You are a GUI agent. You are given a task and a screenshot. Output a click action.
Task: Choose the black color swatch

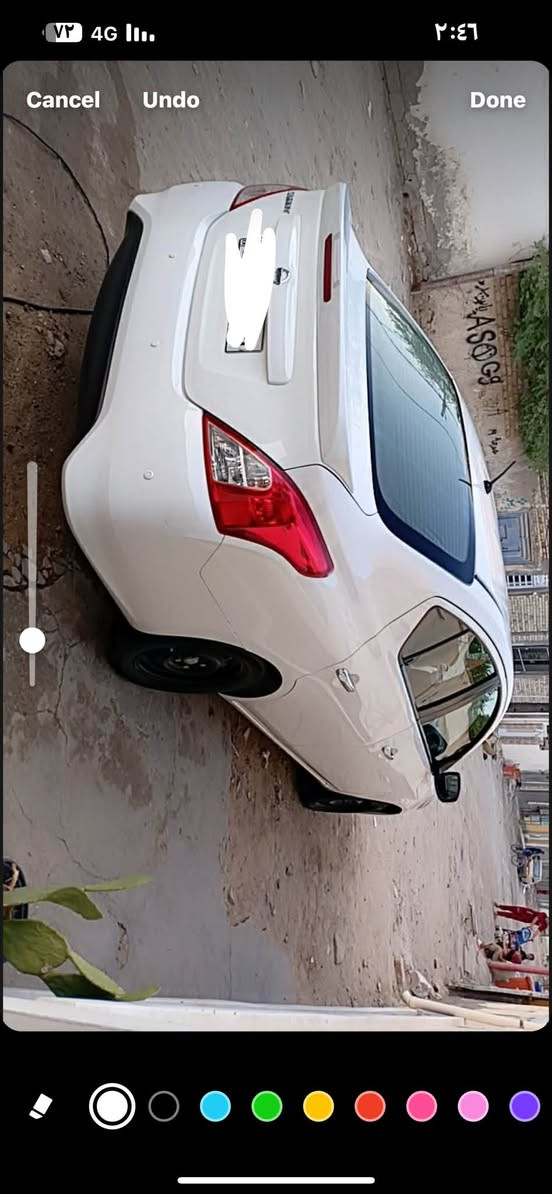[164, 1106]
